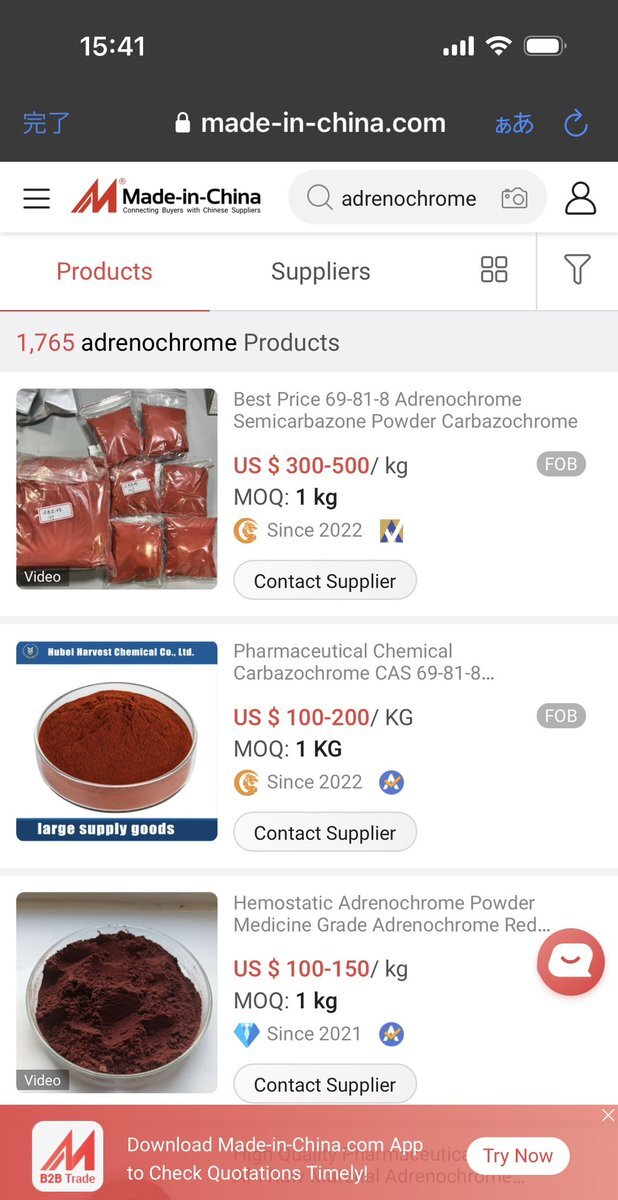View the Hubei Harvest Chemical product image
This screenshot has width=618, height=1200.
pos(117,741)
